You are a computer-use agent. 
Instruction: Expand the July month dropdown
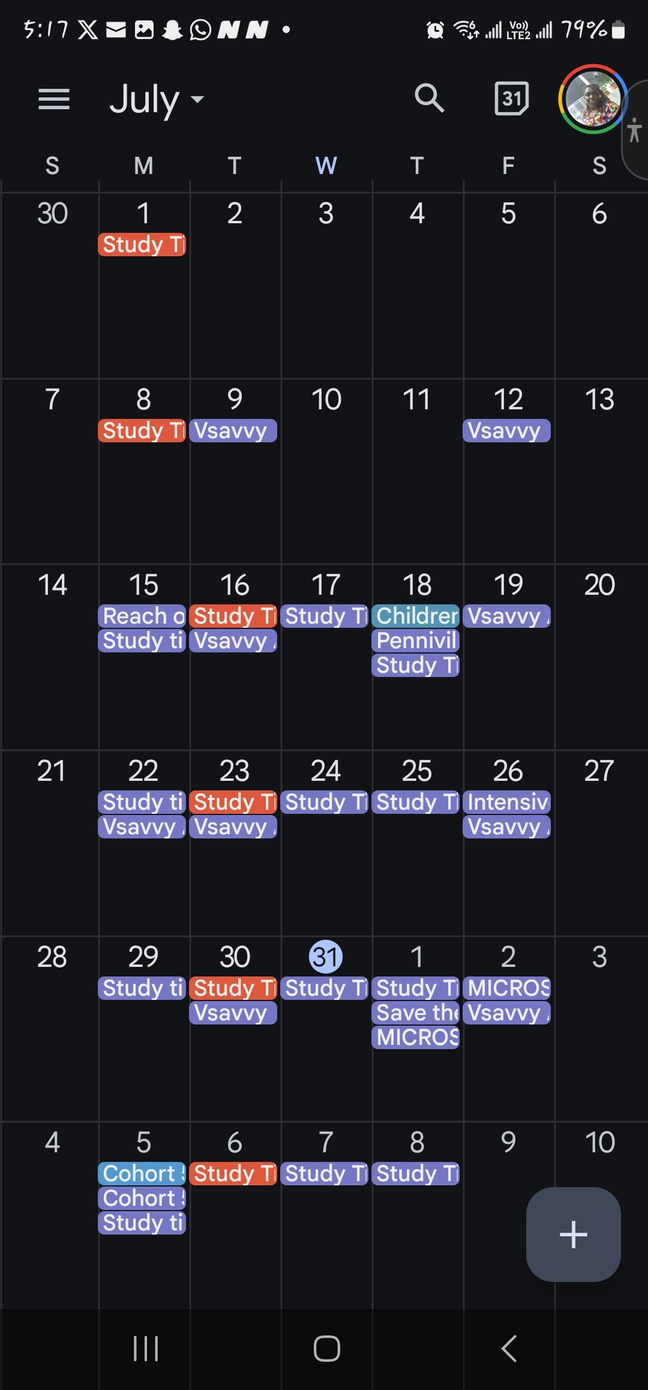(157, 99)
